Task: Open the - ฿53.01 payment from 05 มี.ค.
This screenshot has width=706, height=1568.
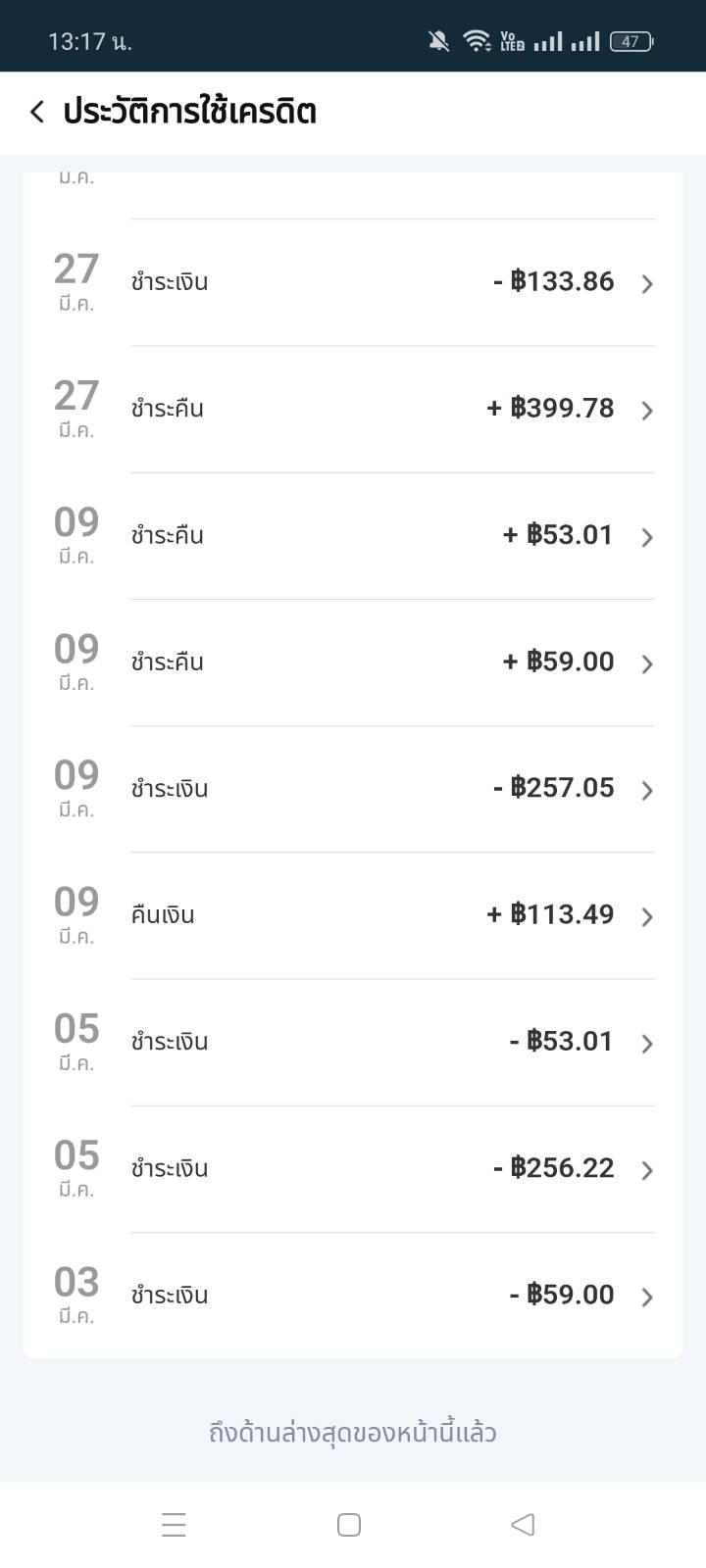Action: (353, 1042)
